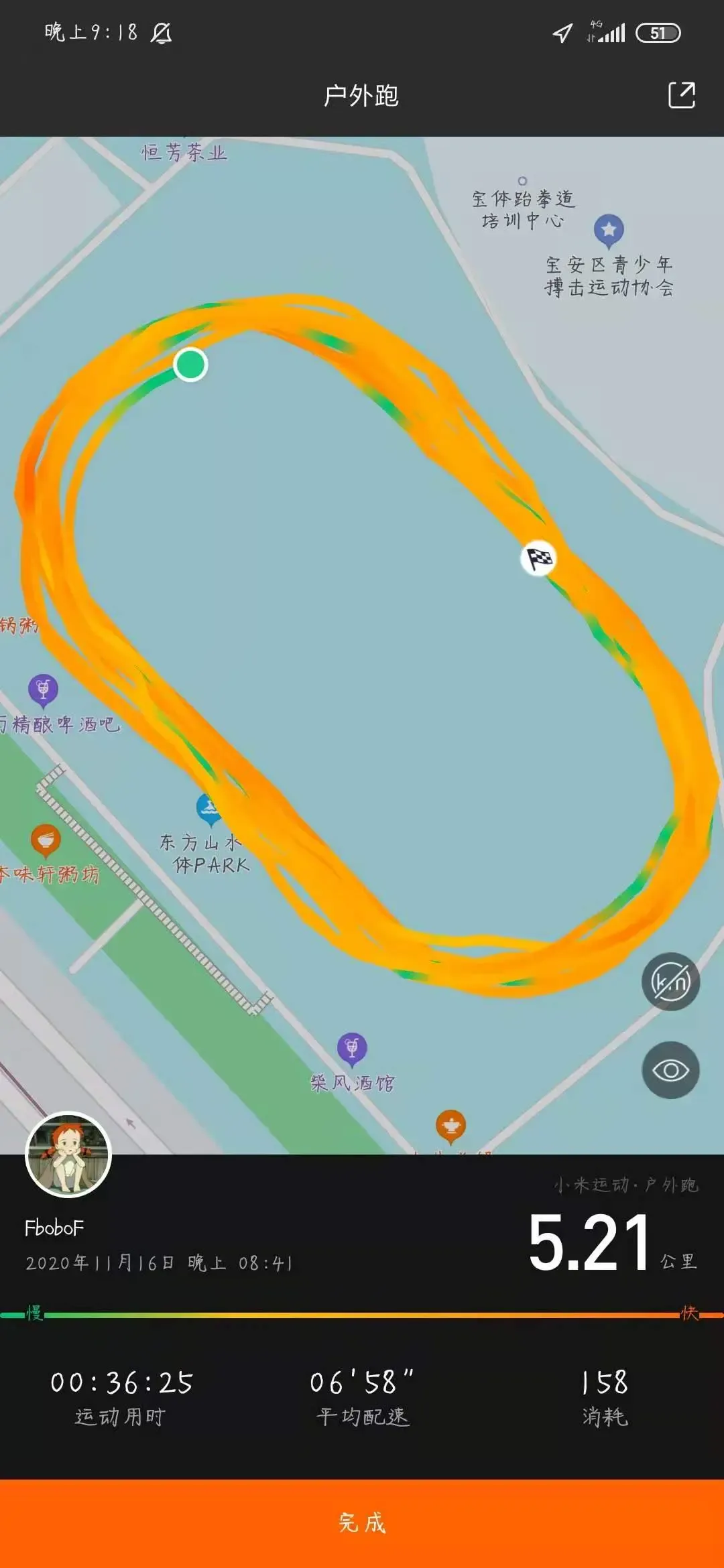Viewport: 724px width, 1568px height.
Task: Open FboboF's profile avatar
Action: [x=68, y=1155]
